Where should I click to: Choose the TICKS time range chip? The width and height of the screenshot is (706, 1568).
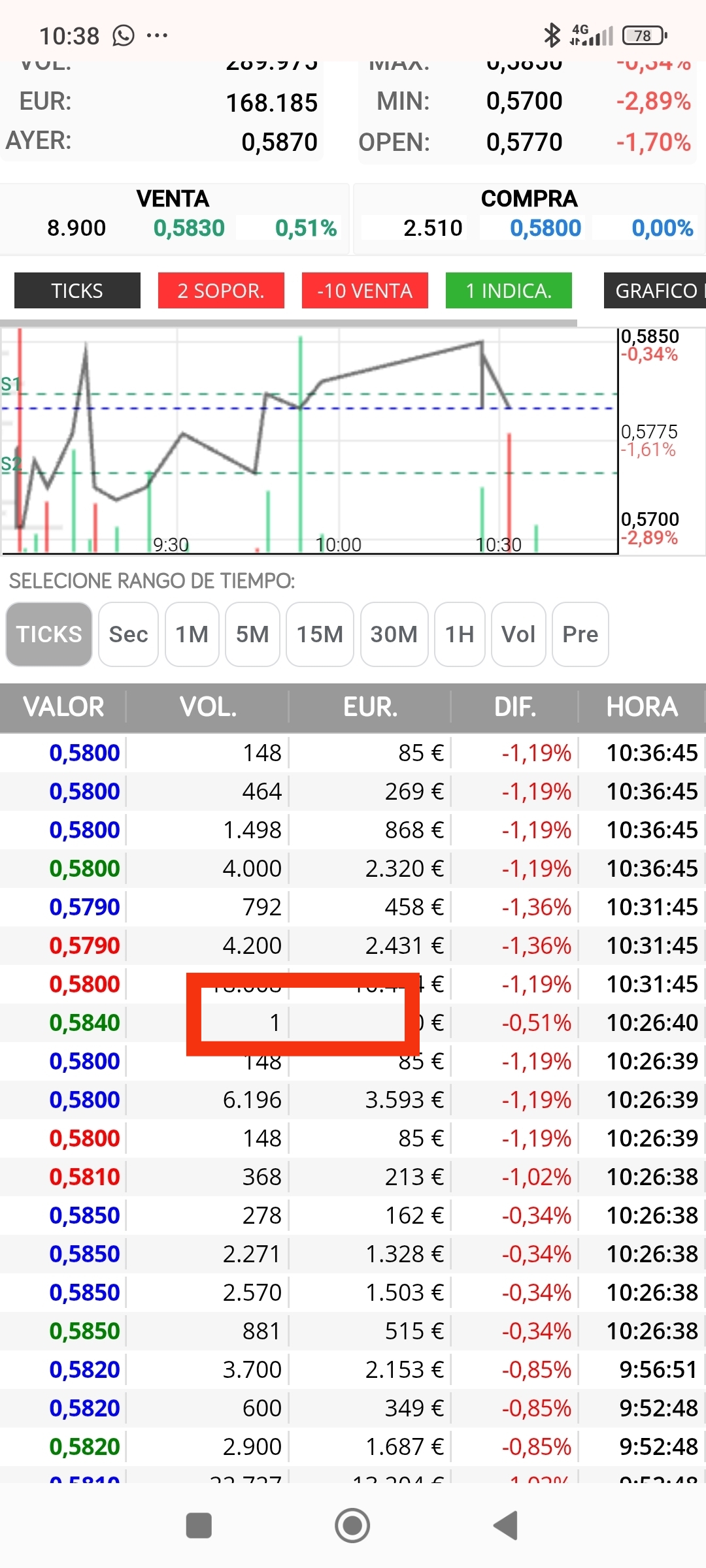click(x=49, y=634)
